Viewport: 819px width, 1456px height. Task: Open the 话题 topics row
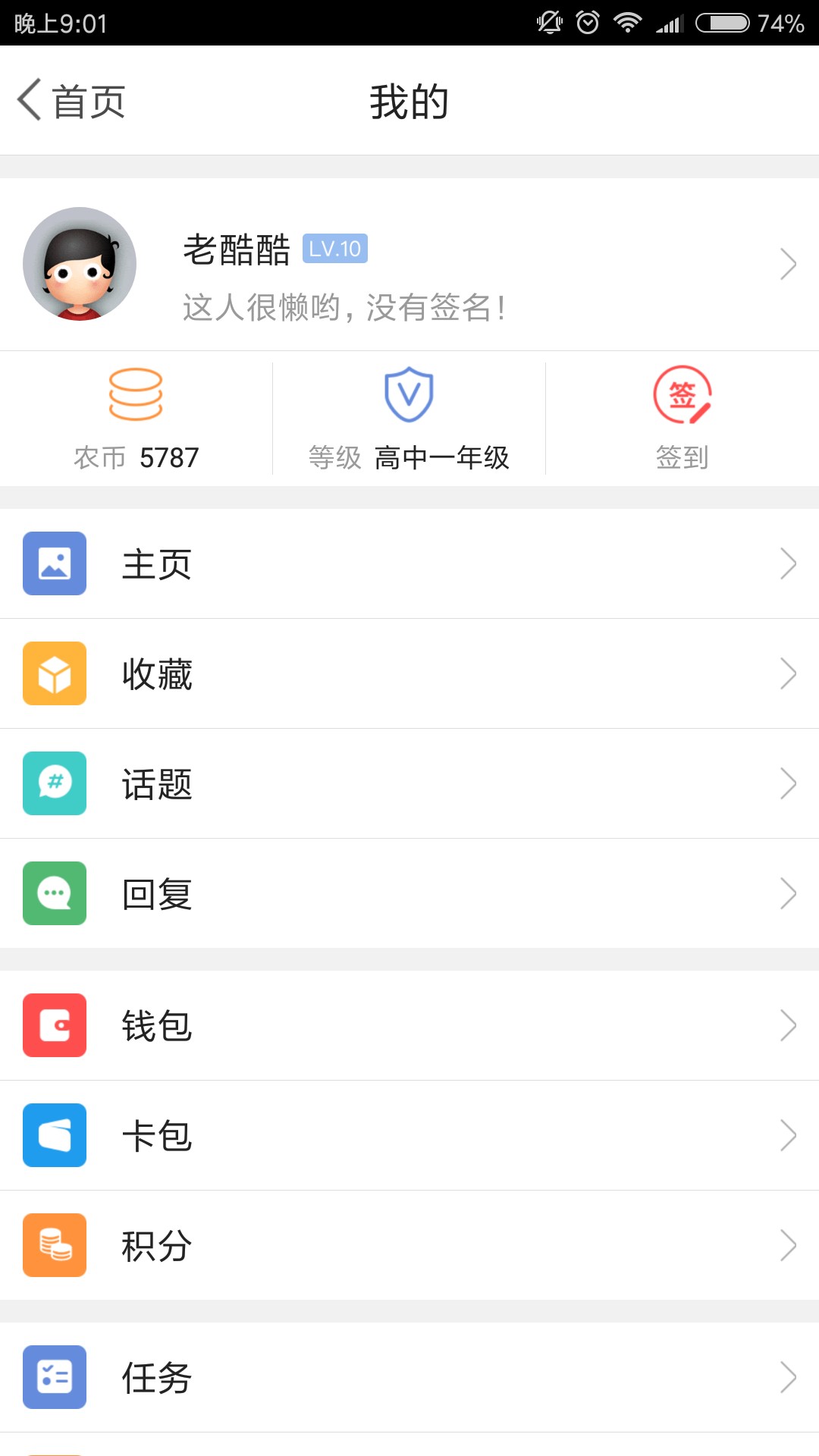point(409,783)
